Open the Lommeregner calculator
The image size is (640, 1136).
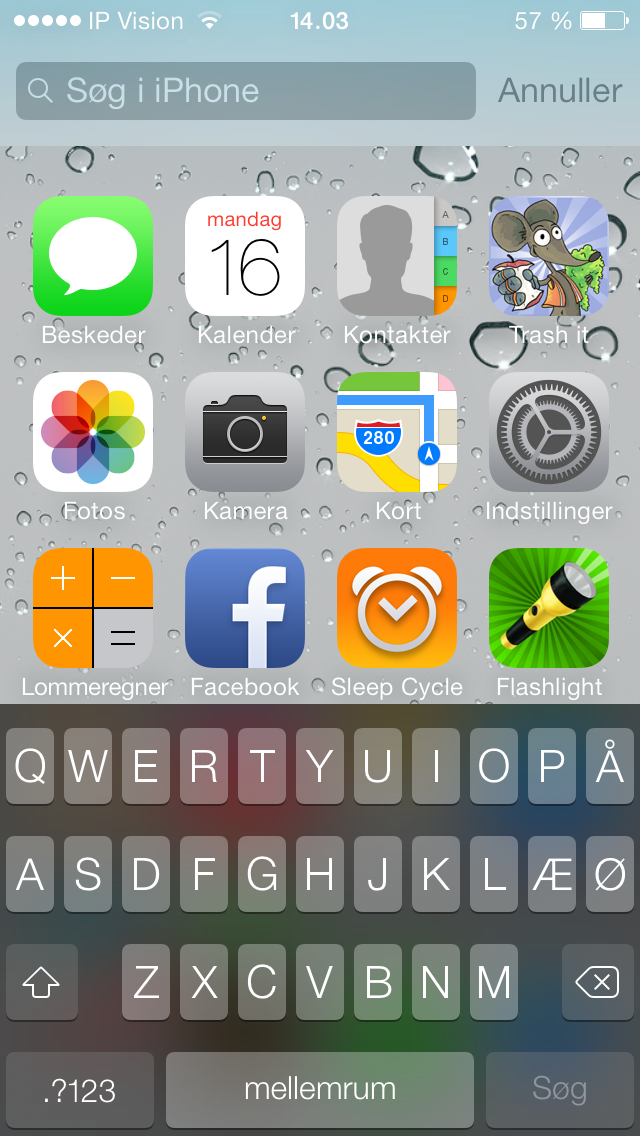(93, 608)
